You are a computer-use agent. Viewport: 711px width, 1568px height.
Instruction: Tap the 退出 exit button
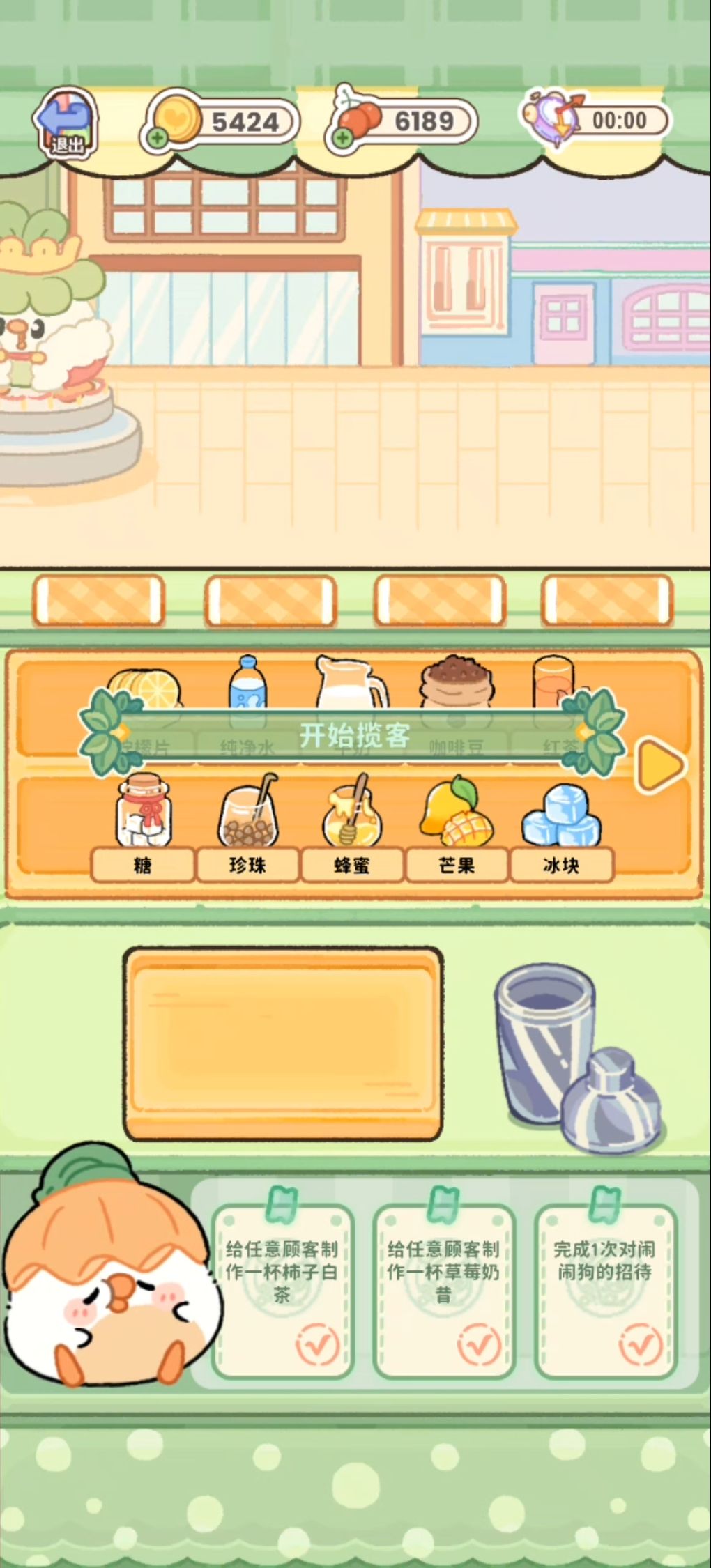pyautogui.click(x=66, y=123)
